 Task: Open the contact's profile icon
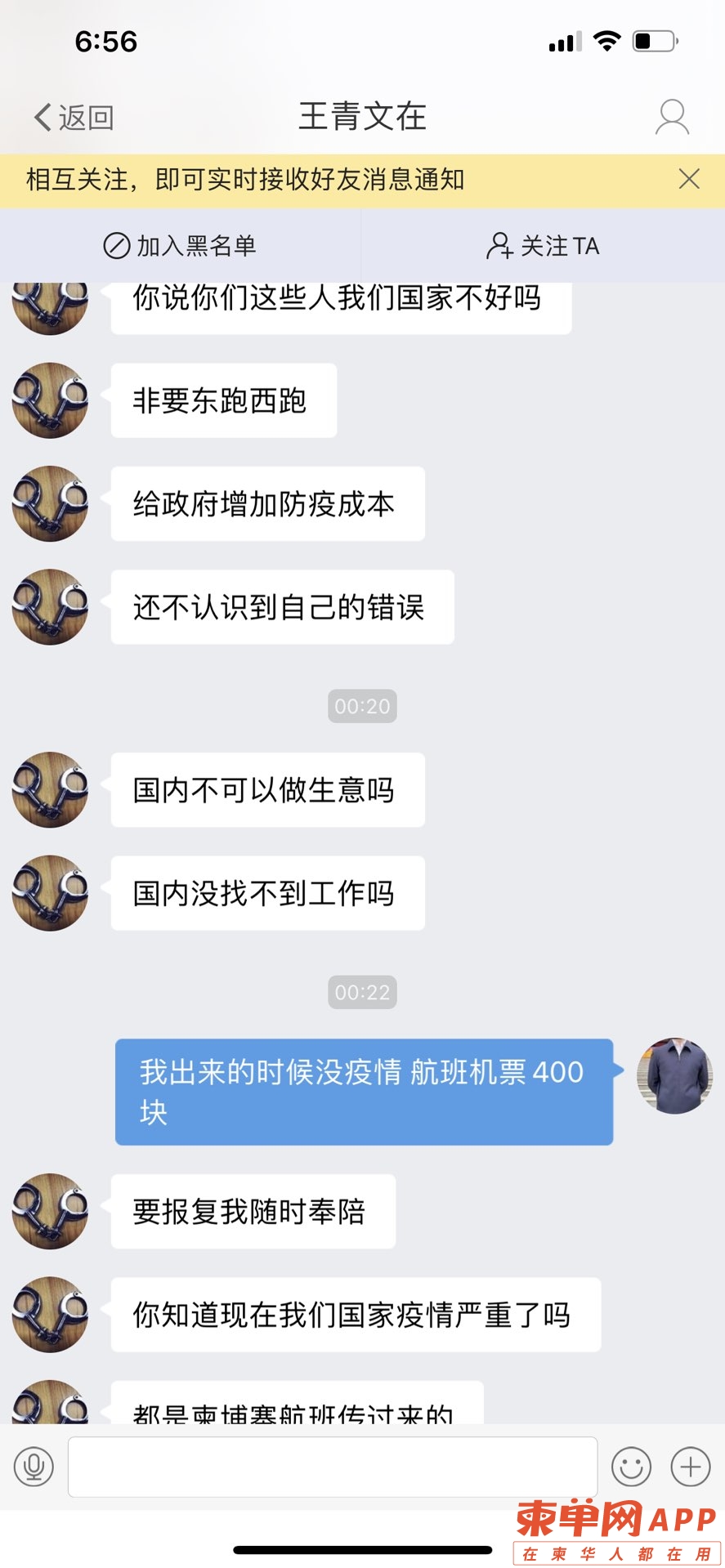tap(672, 118)
